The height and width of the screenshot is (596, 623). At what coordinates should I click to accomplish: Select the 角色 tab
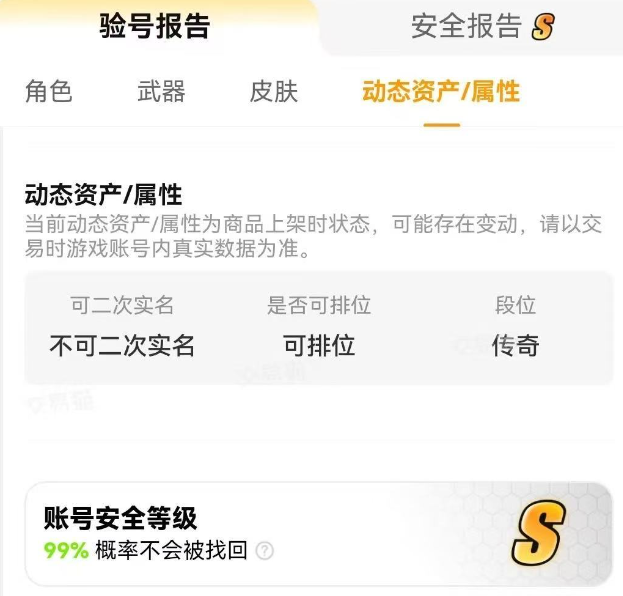[49, 91]
